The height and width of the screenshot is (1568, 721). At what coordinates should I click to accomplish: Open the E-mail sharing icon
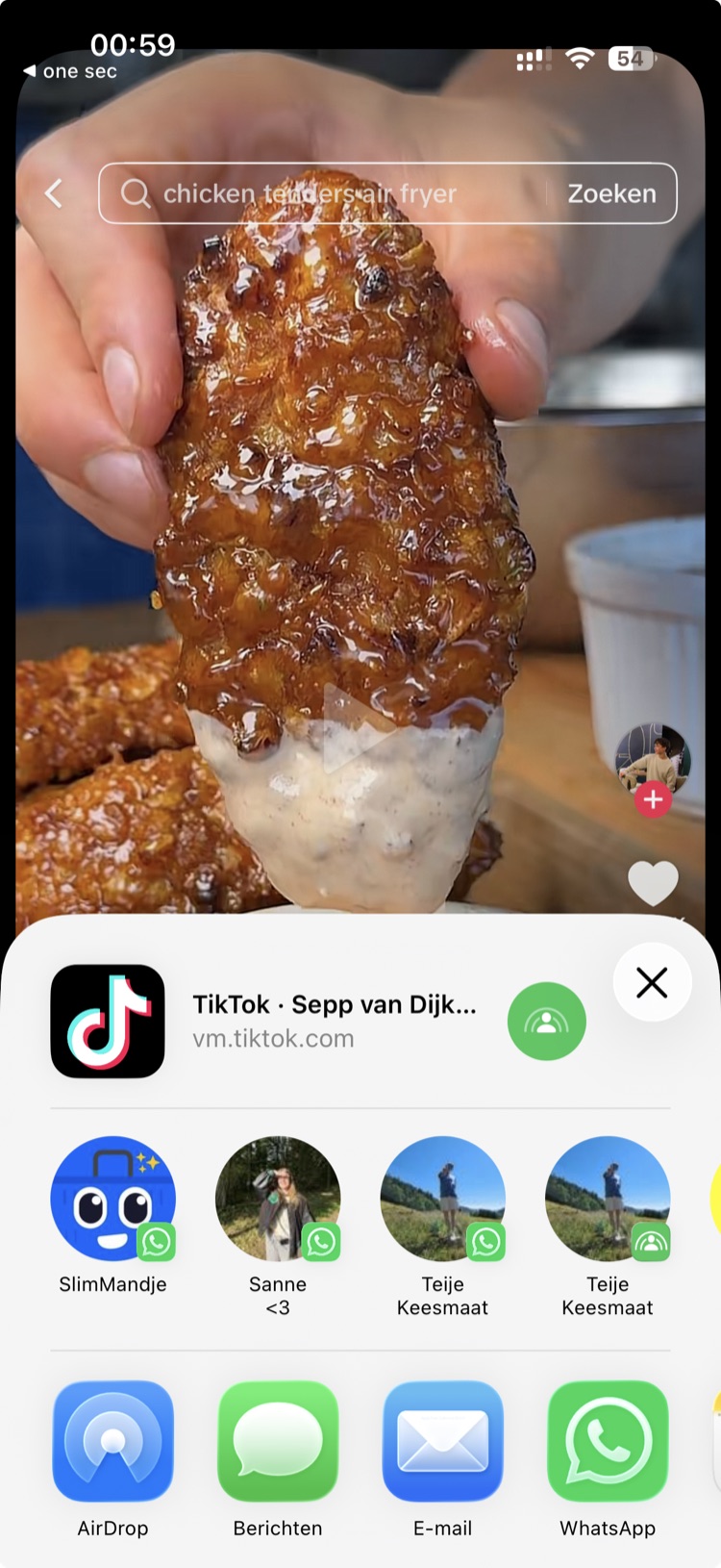tap(442, 1440)
